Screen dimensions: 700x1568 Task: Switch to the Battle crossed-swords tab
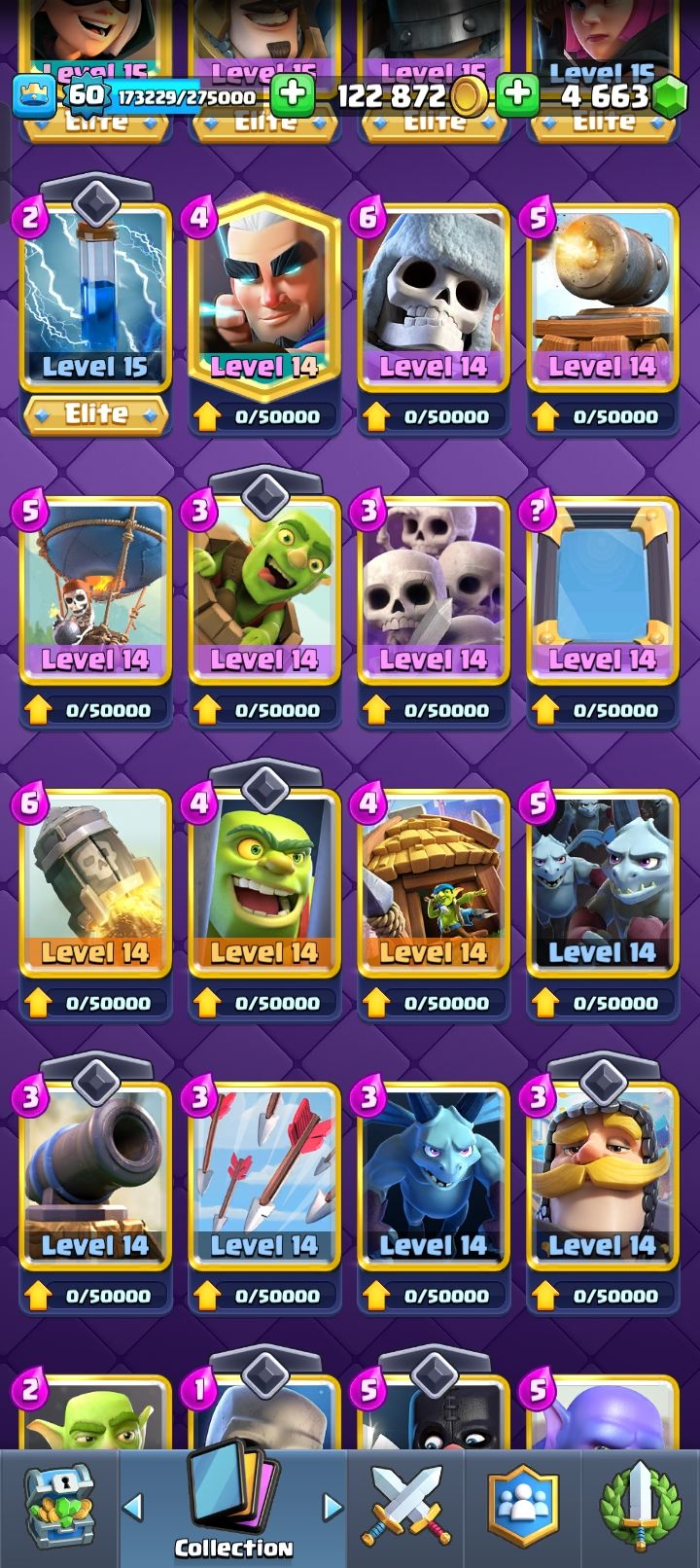click(x=405, y=1506)
